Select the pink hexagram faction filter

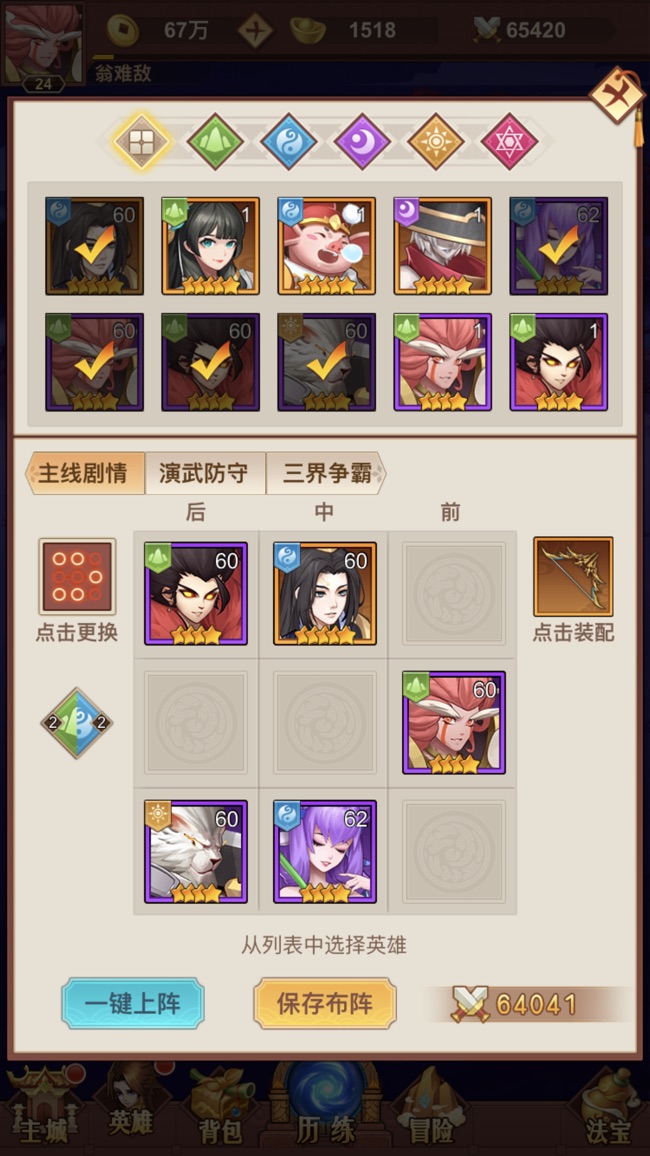[x=509, y=142]
